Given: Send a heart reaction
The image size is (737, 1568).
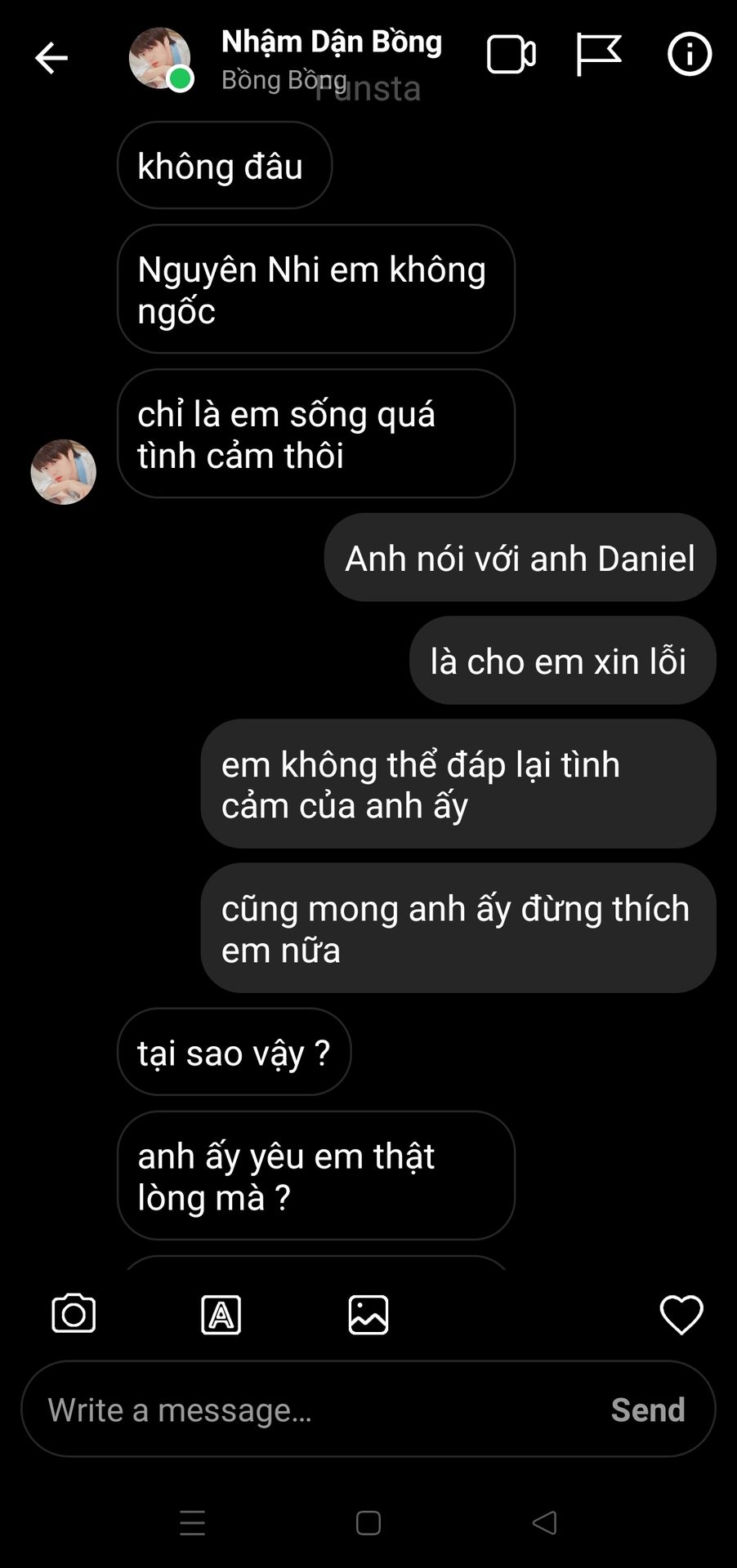Looking at the screenshot, I should tap(681, 1314).
